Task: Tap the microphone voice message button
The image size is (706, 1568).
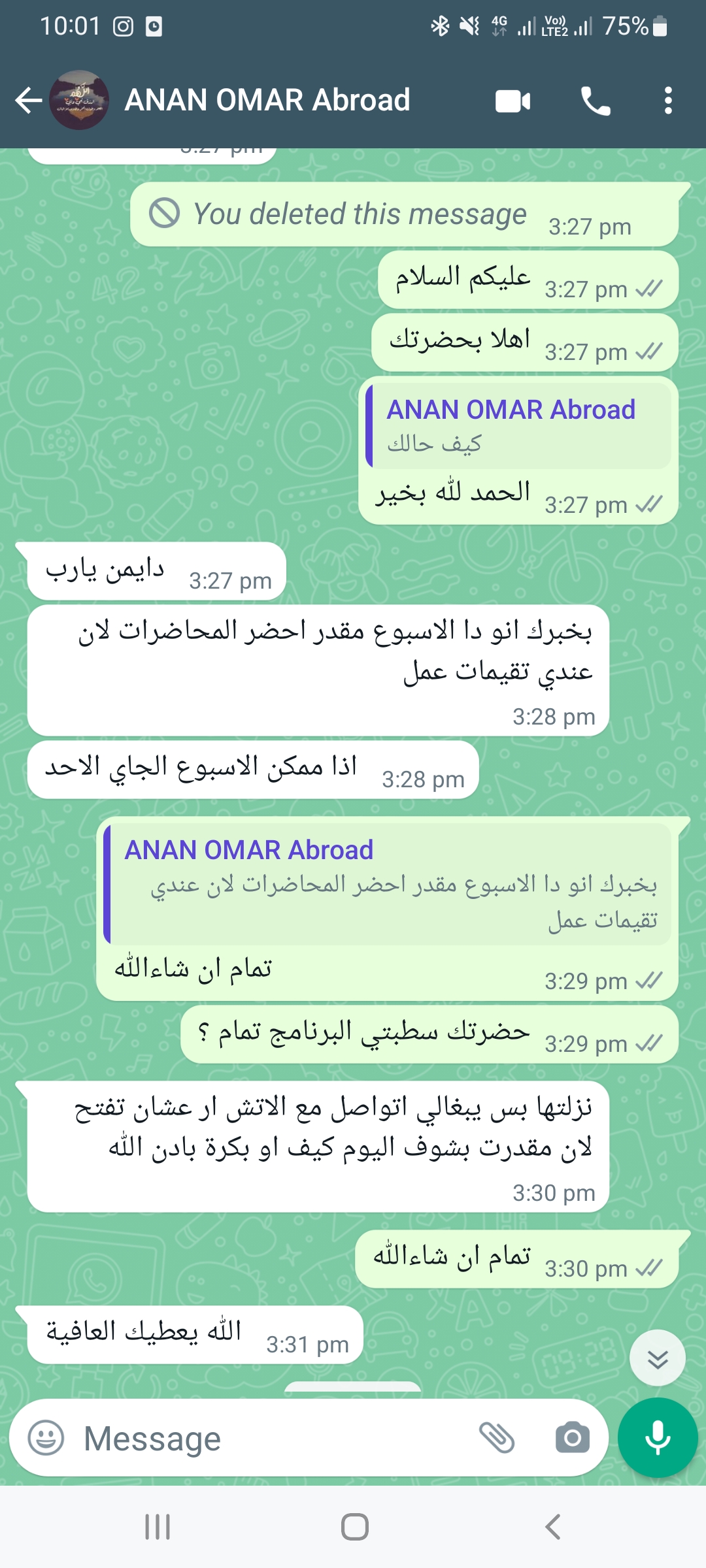Action: [x=658, y=1438]
